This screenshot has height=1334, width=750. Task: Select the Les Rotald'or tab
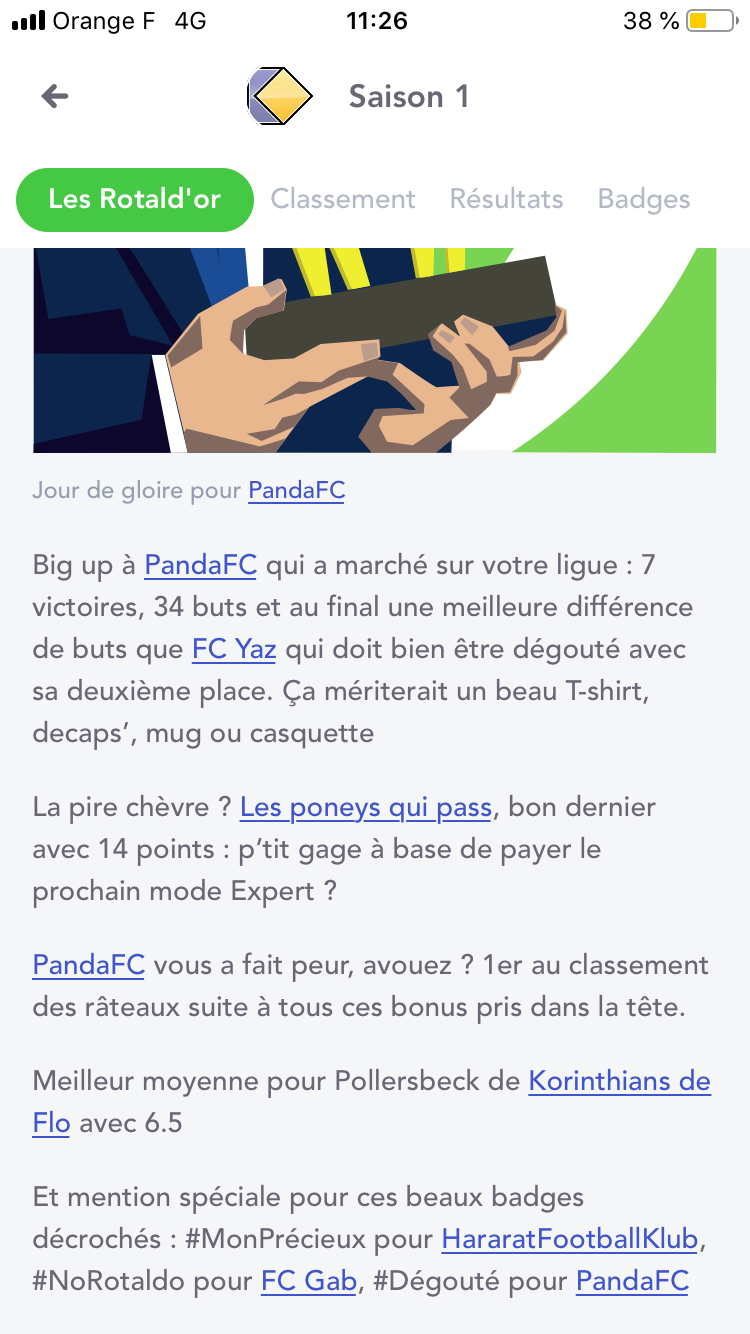coord(134,199)
